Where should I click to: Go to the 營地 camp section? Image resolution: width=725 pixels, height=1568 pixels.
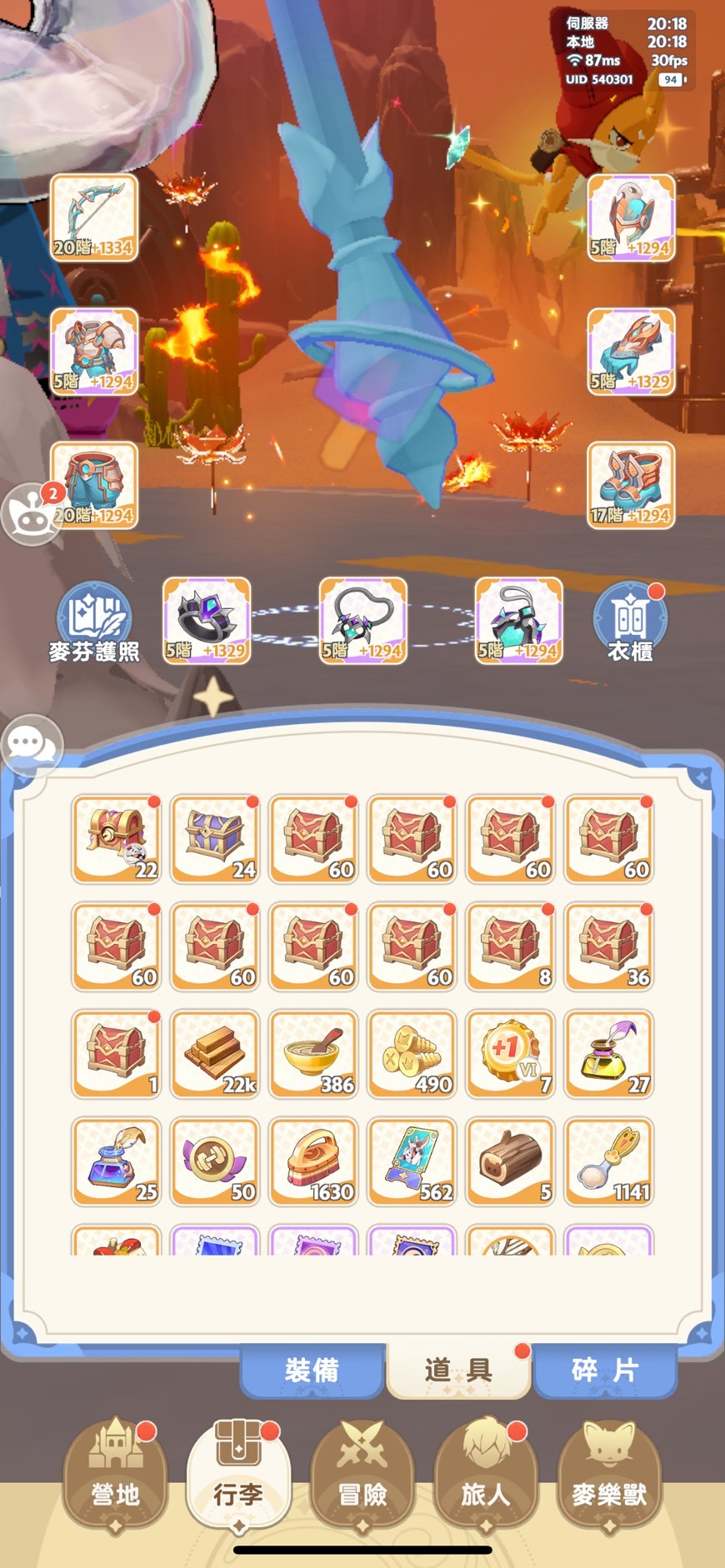click(115, 1476)
